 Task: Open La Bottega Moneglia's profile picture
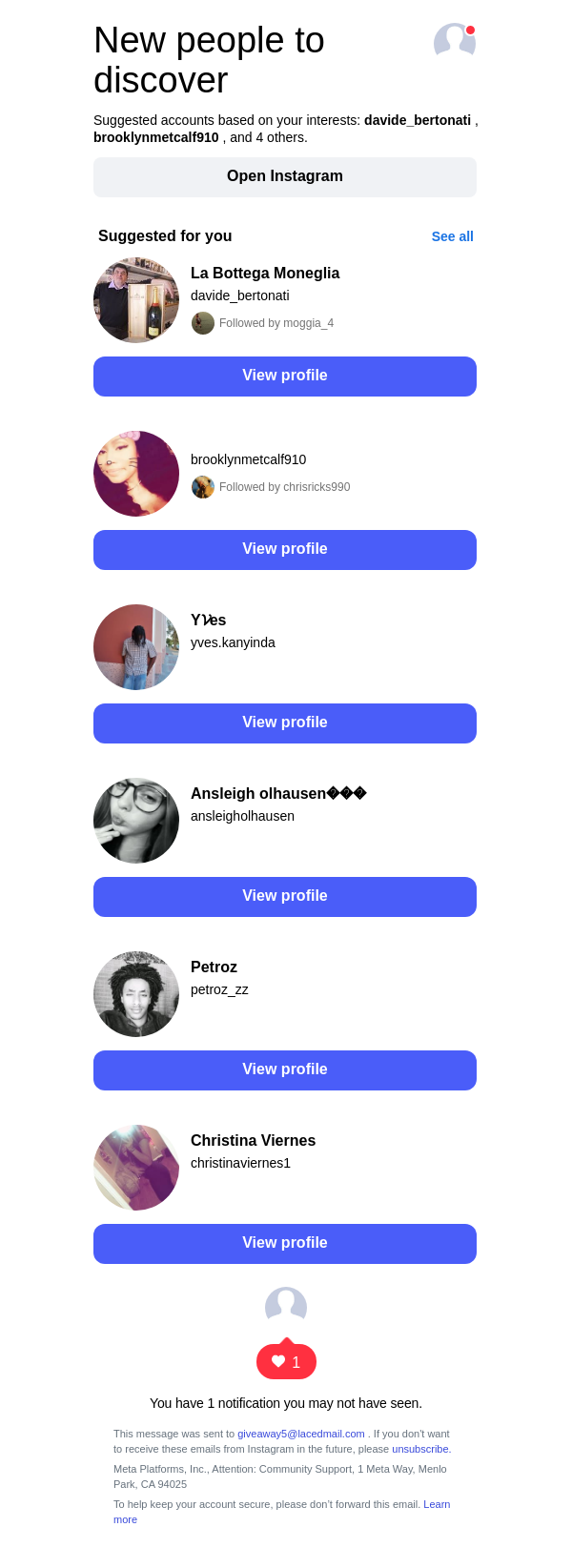click(x=136, y=300)
